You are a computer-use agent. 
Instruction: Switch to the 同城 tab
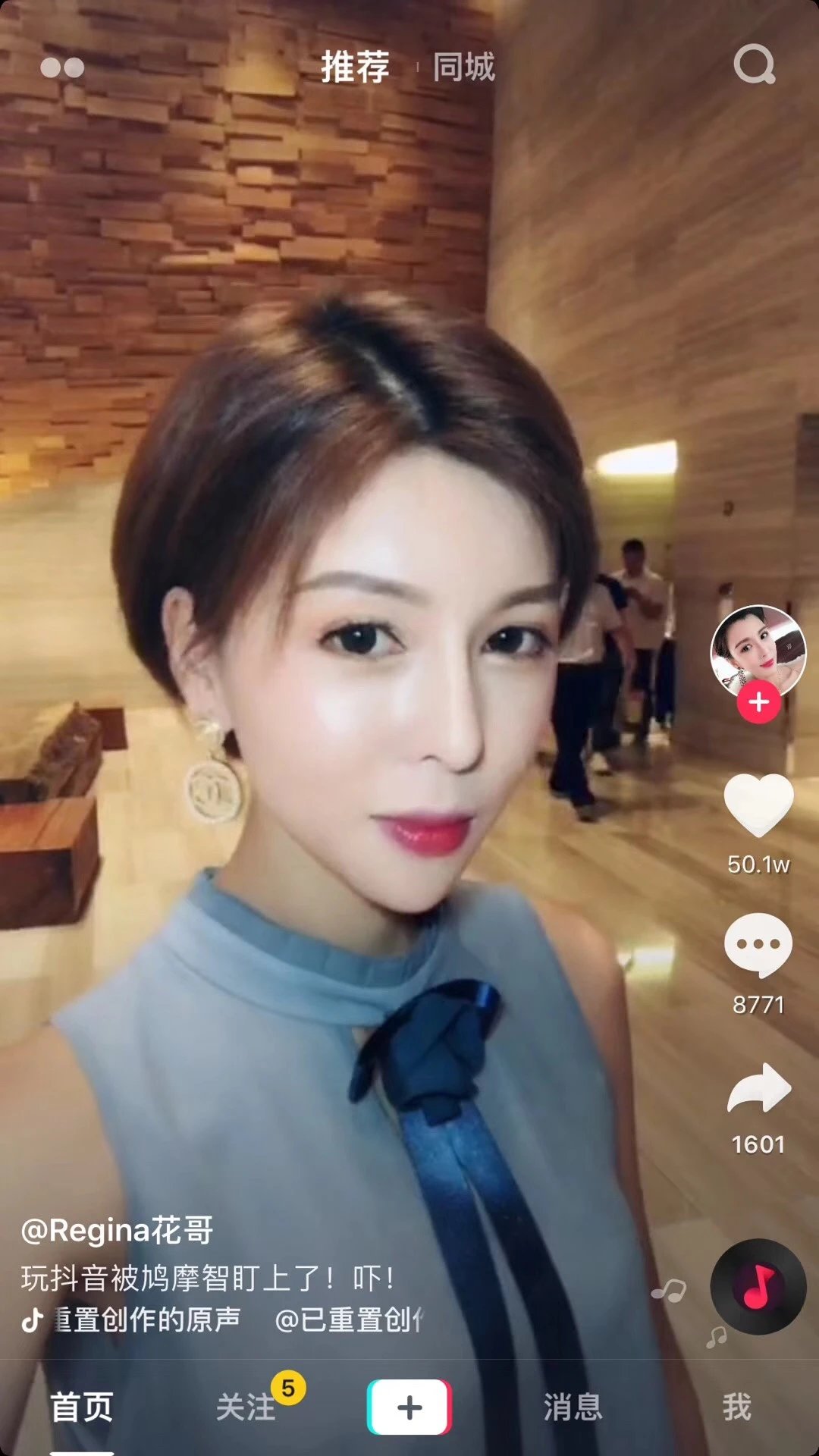tap(463, 67)
